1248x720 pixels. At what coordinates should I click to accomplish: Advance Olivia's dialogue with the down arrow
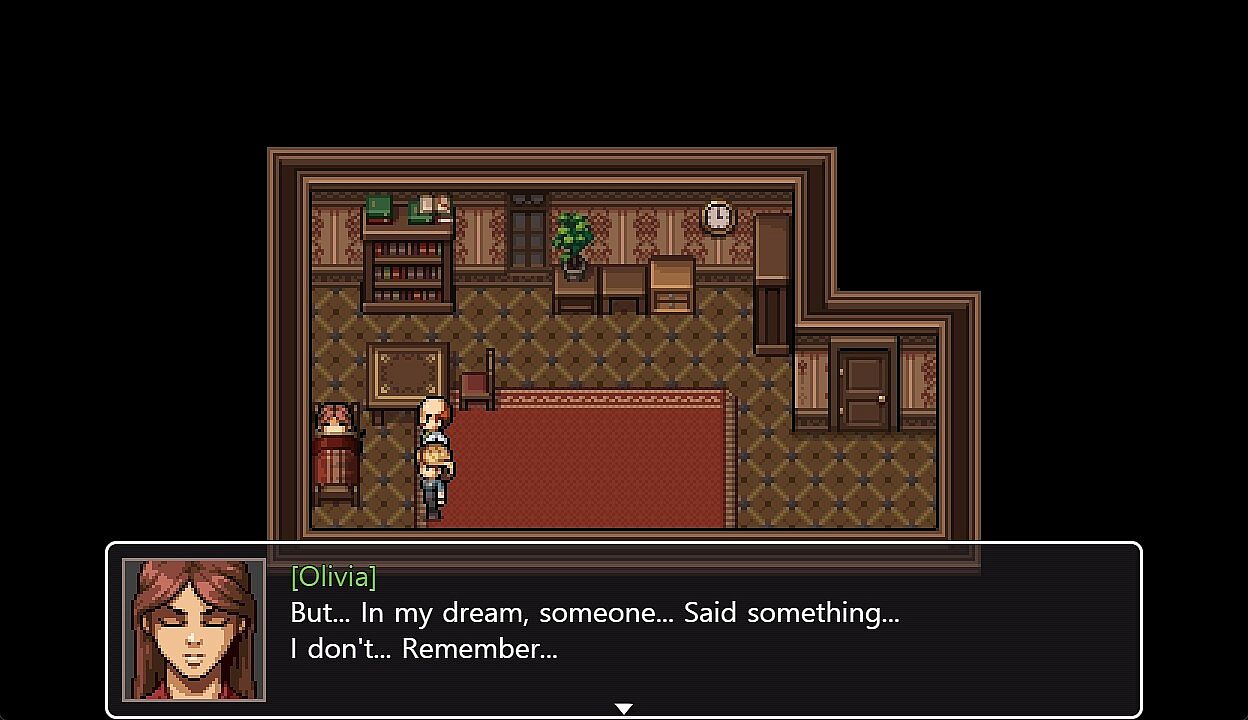623,708
